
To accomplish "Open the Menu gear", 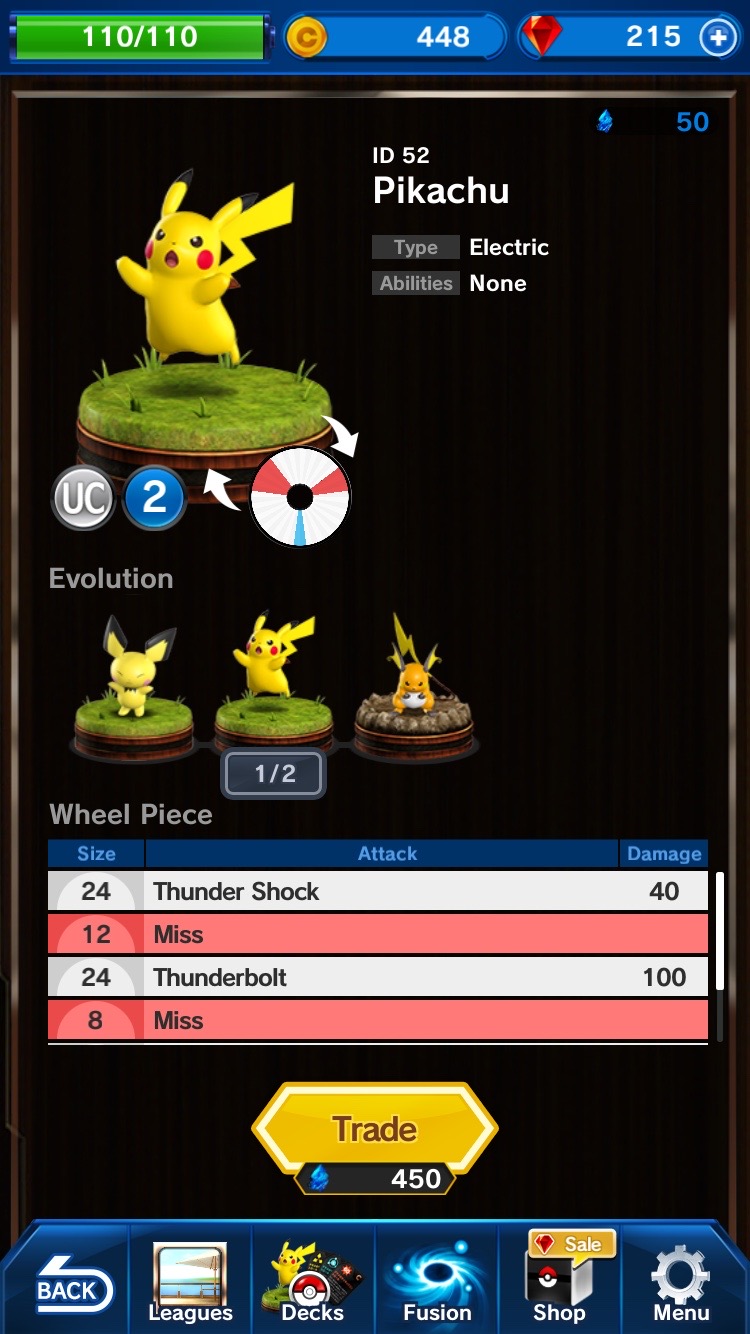I will [x=682, y=1284].
